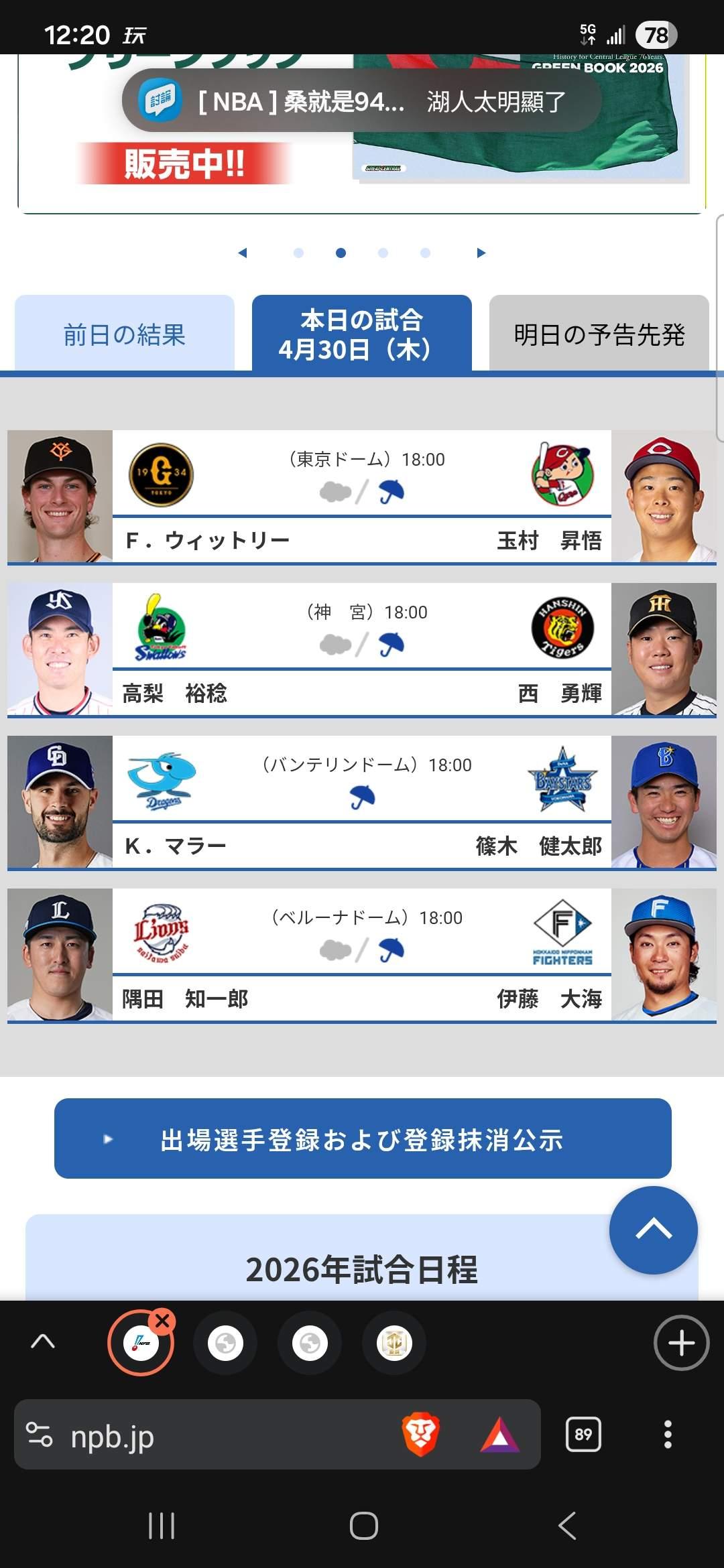Open the Swallows vs Tigers game at 神宮

[x=362, y=649]
